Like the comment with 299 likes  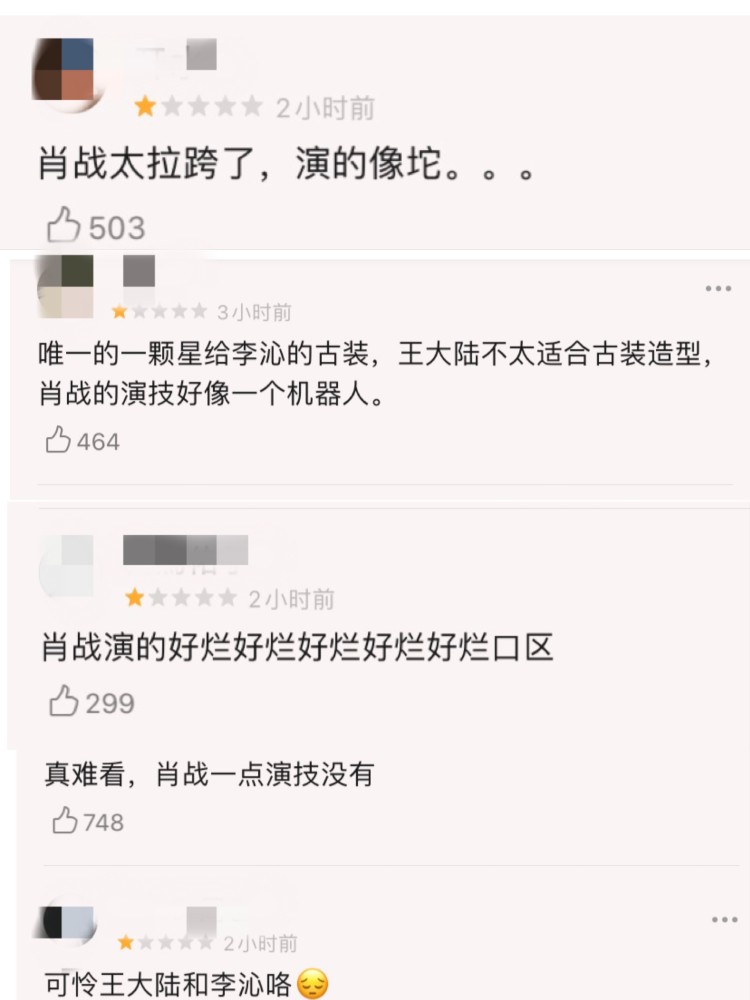pyautogui.click(x=65, y=703)
